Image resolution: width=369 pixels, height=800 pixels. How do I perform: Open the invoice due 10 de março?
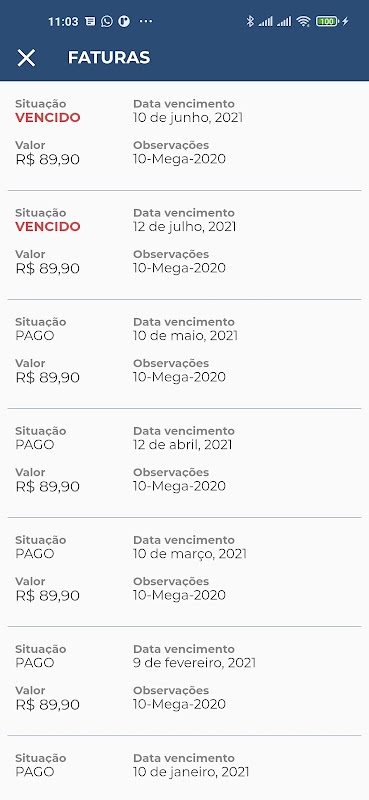pos(184,572)
